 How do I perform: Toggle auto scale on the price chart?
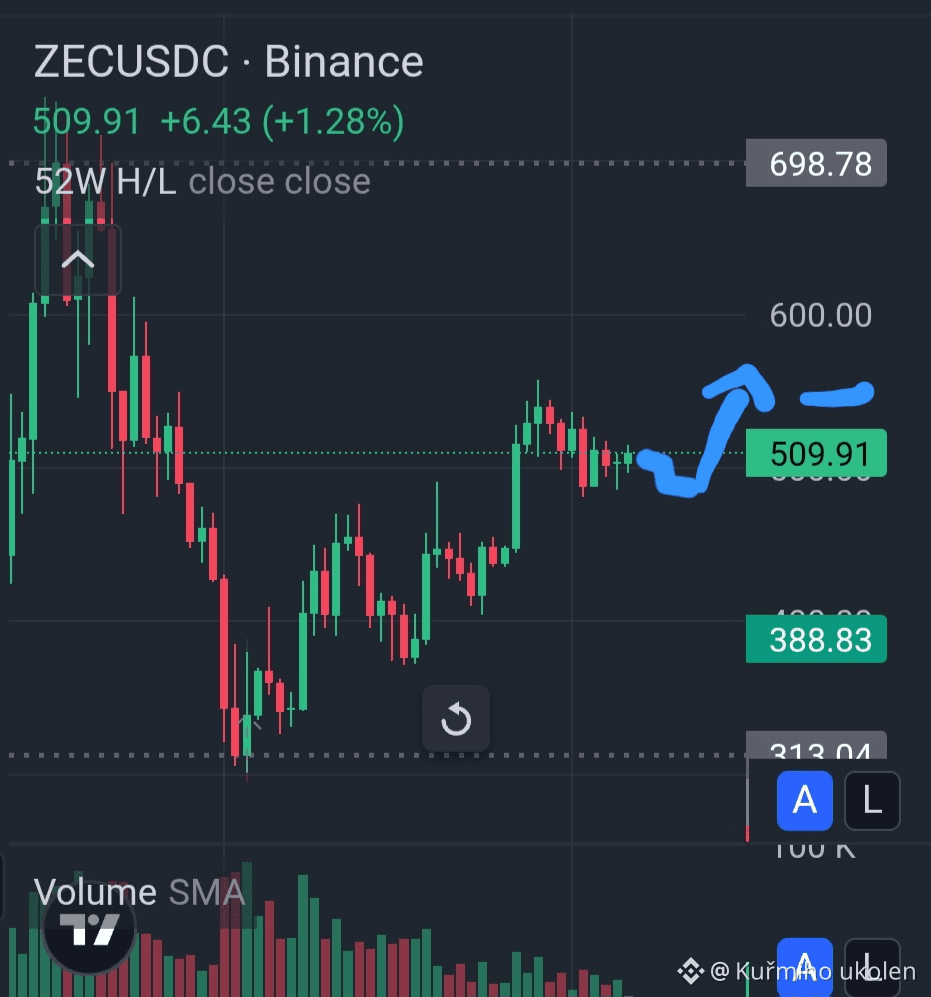[805, 800]
